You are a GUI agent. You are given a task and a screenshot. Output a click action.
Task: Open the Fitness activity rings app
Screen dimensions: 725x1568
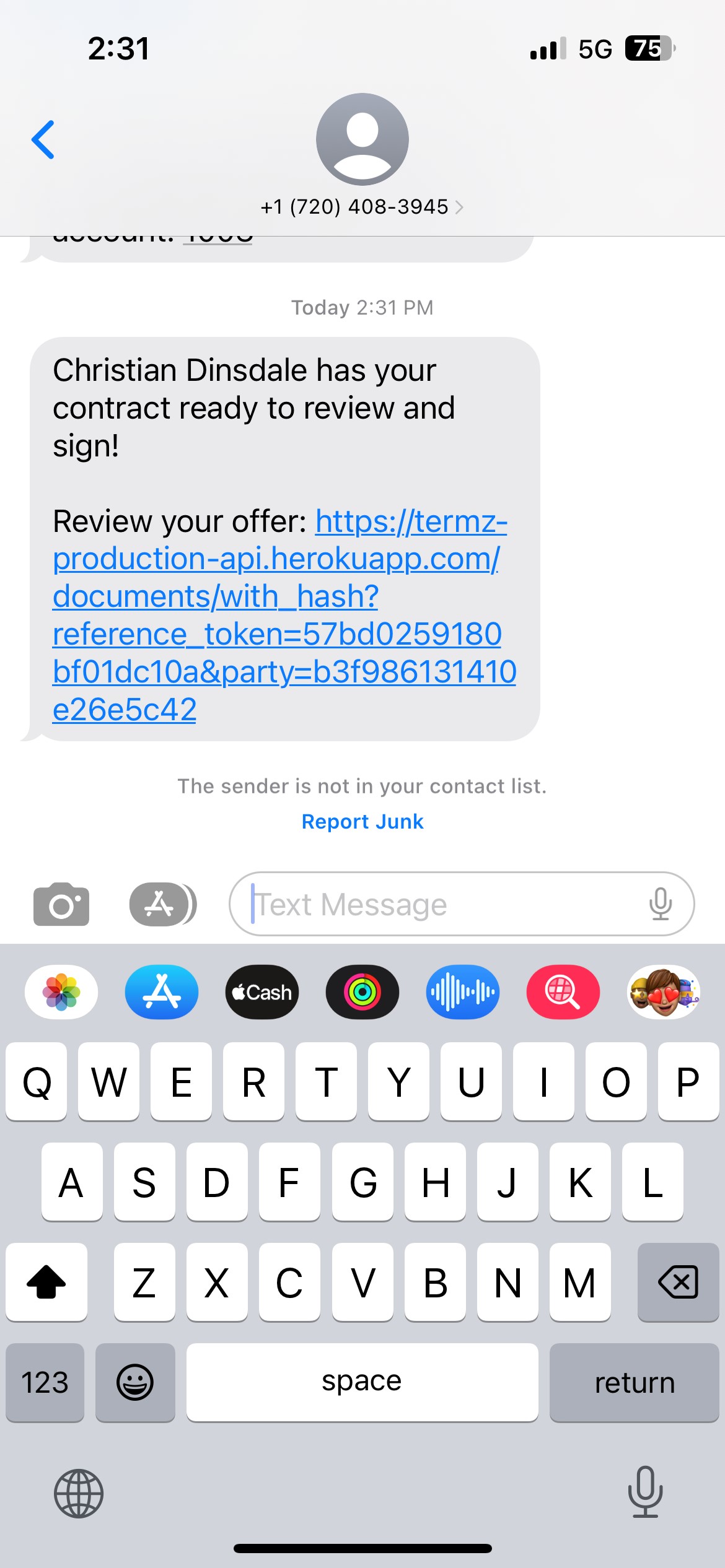[362, 992]
